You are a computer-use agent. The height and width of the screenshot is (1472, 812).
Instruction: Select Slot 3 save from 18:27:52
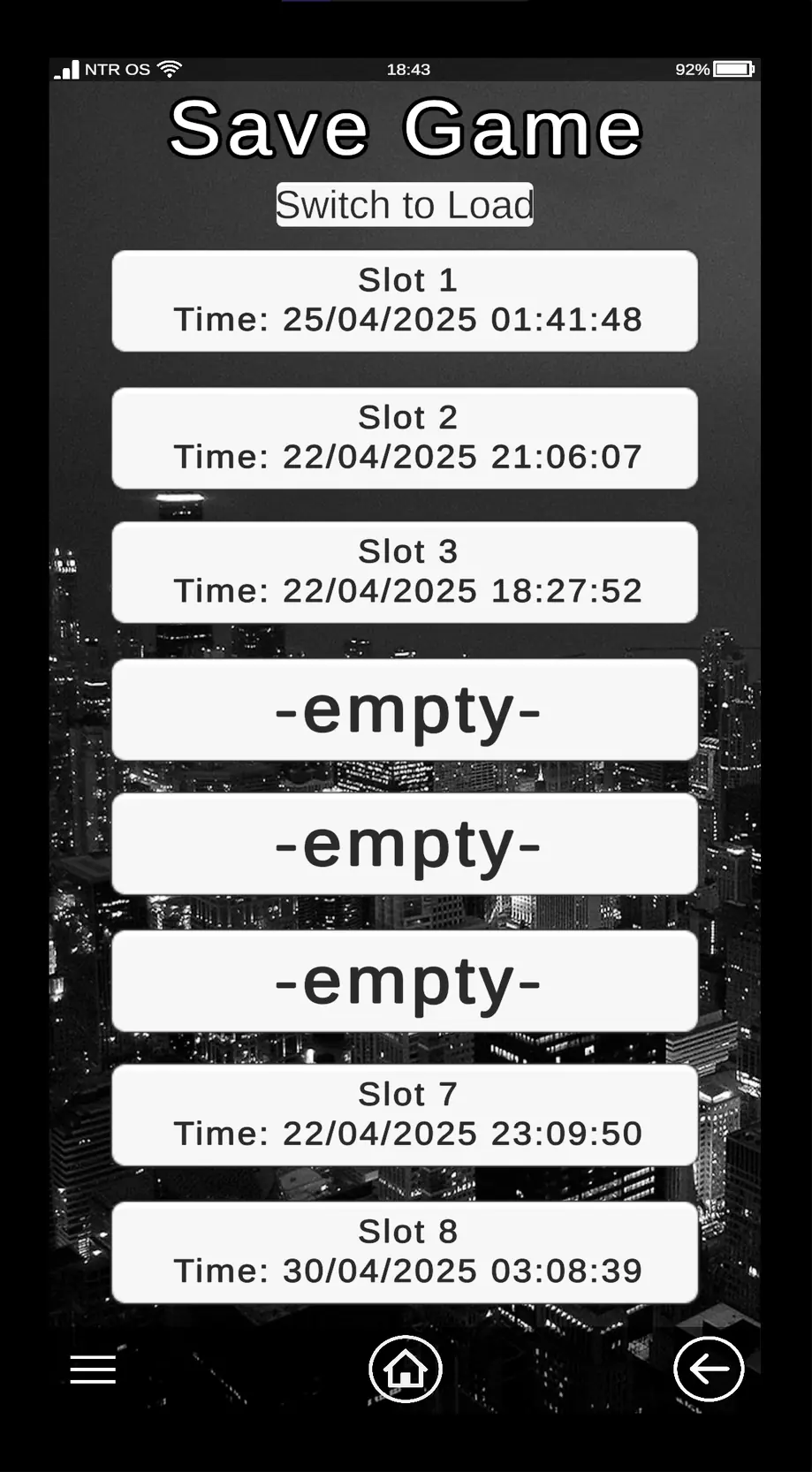click(405, 572)
